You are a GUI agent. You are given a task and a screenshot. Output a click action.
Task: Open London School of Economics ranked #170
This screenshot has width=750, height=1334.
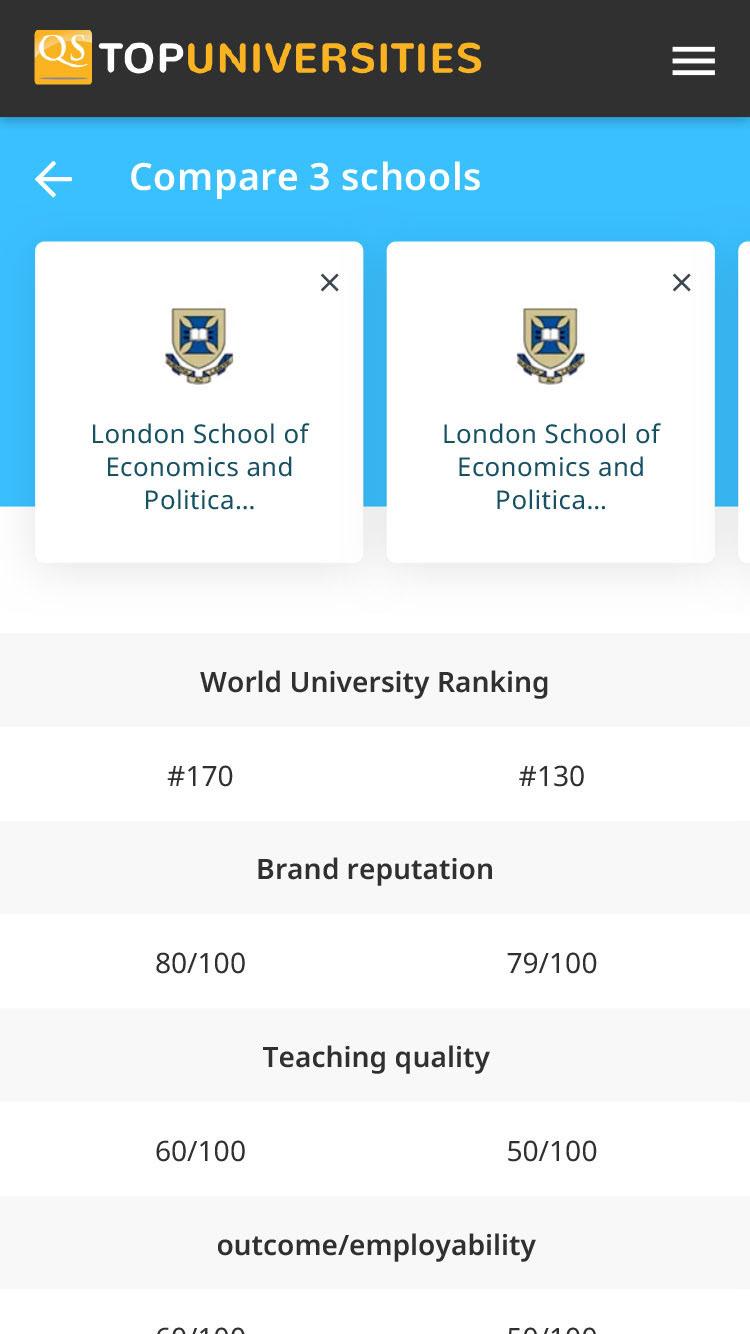click(x=199, y=466)
